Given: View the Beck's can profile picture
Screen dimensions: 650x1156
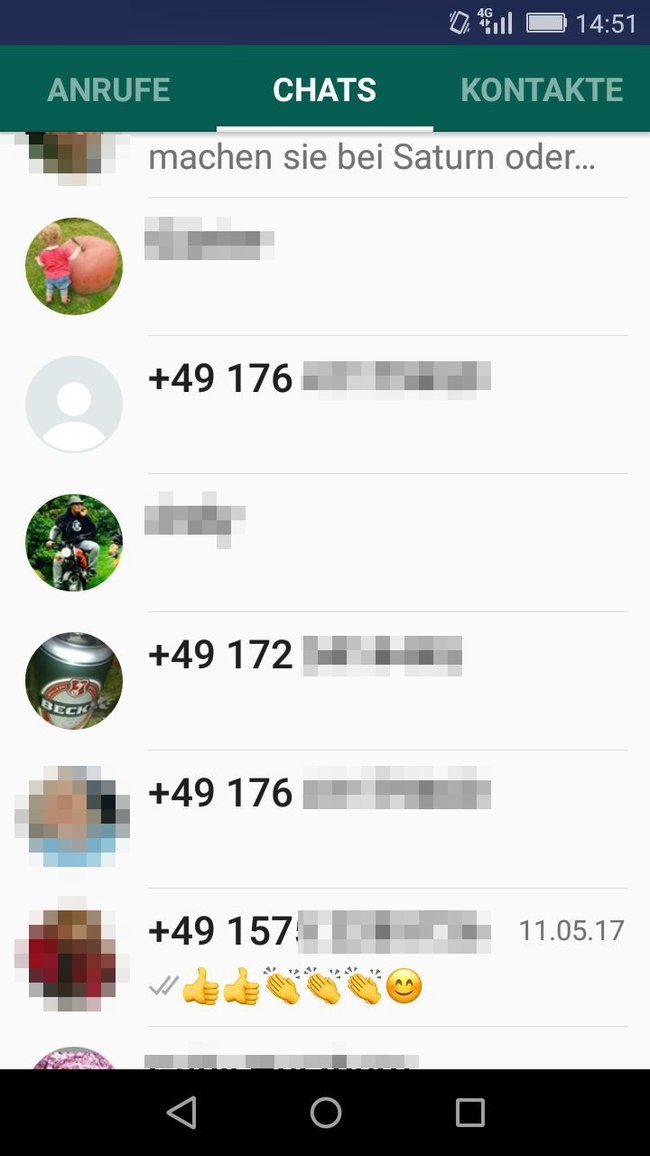Looking at the screenshot, I should point(74,680).
